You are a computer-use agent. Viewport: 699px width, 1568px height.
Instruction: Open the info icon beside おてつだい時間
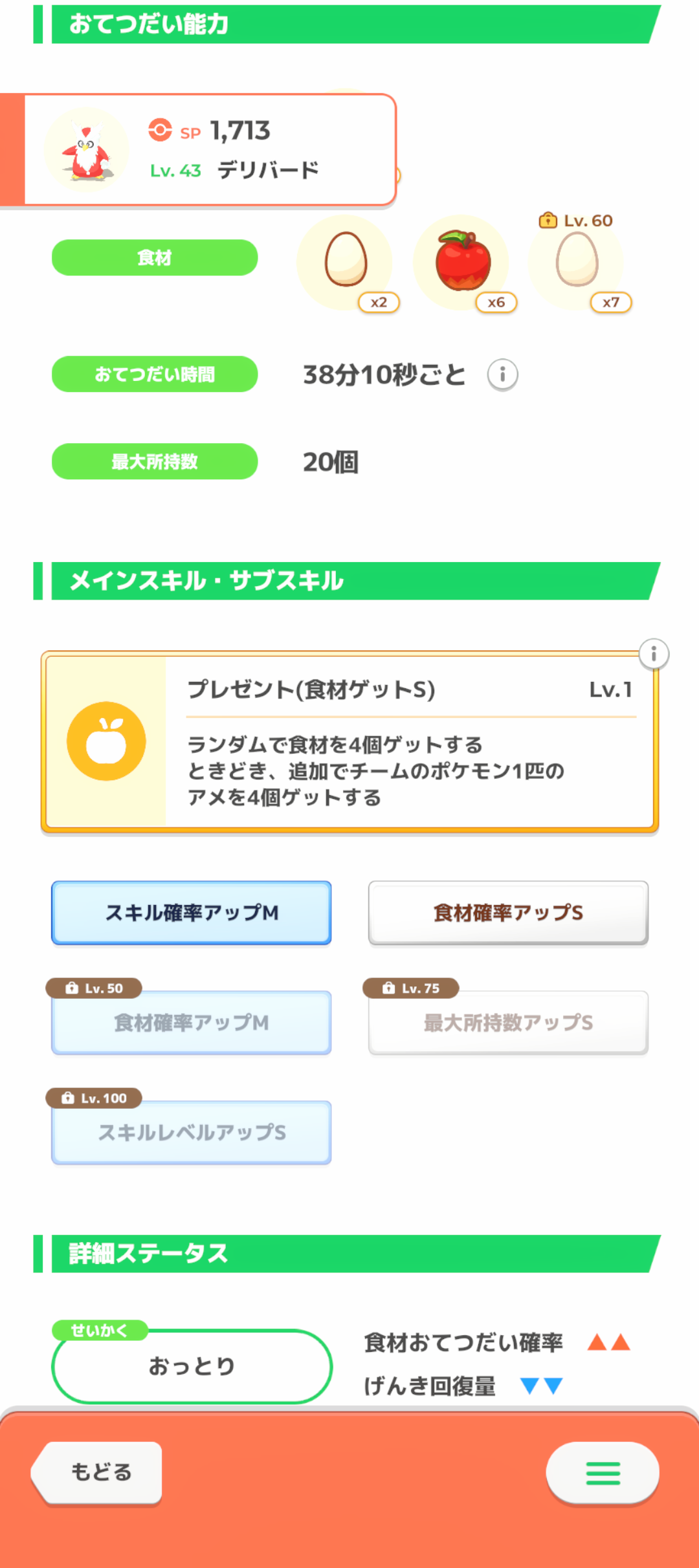(x=502, y=375)
